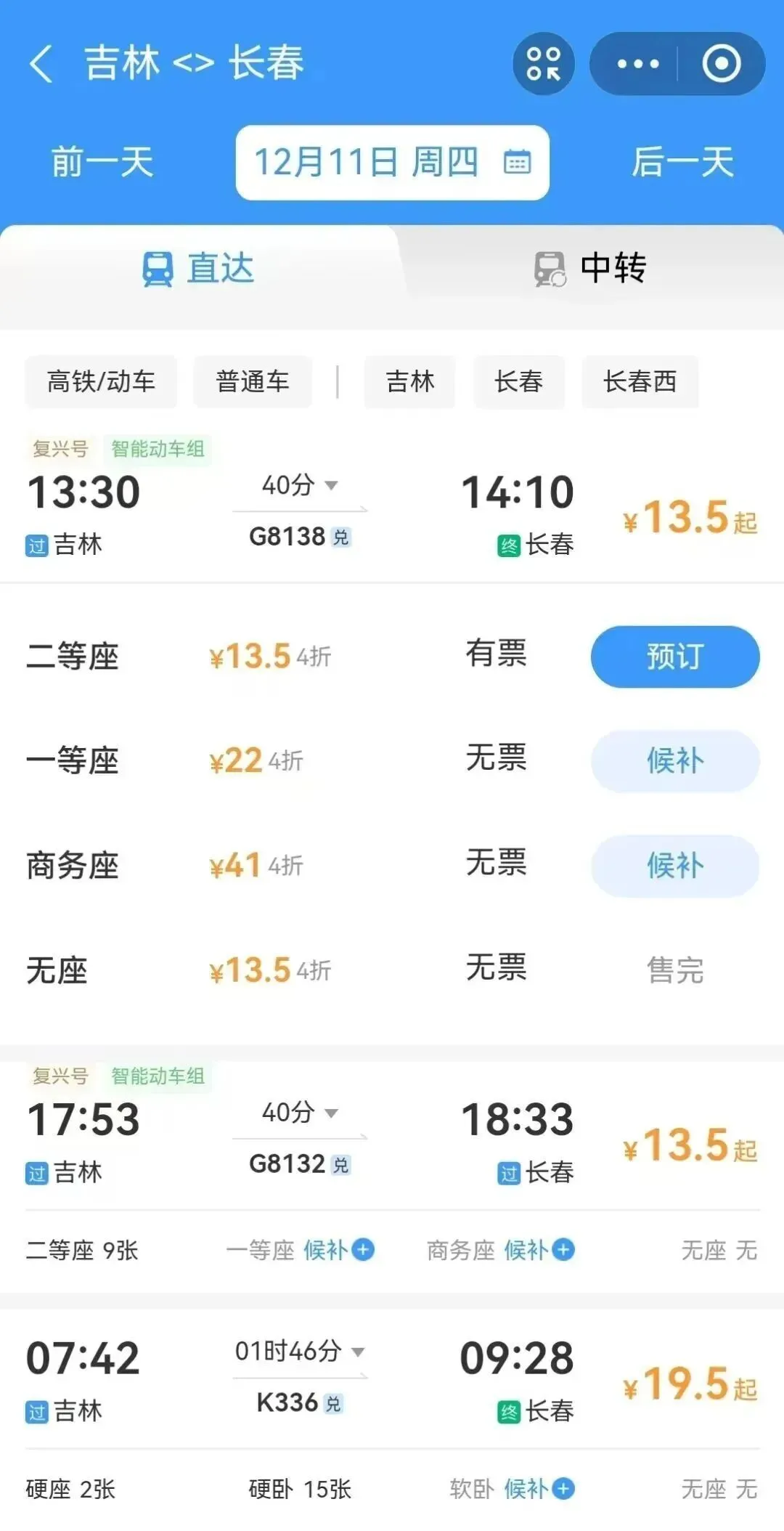
Task: Switch to the 中转 transfer tab
Action: point(589,269)
